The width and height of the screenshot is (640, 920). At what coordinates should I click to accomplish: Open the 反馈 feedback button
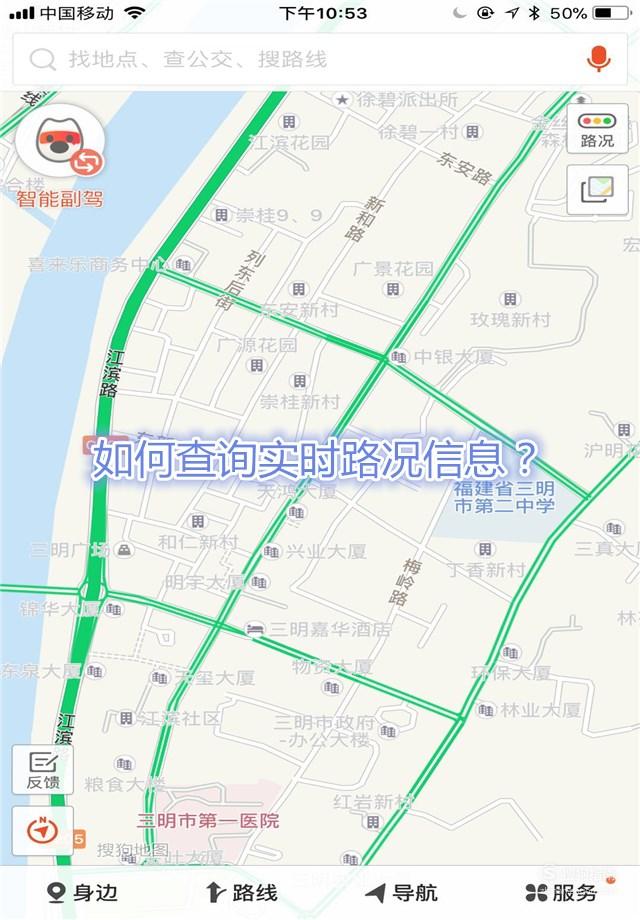pos(42,770)
